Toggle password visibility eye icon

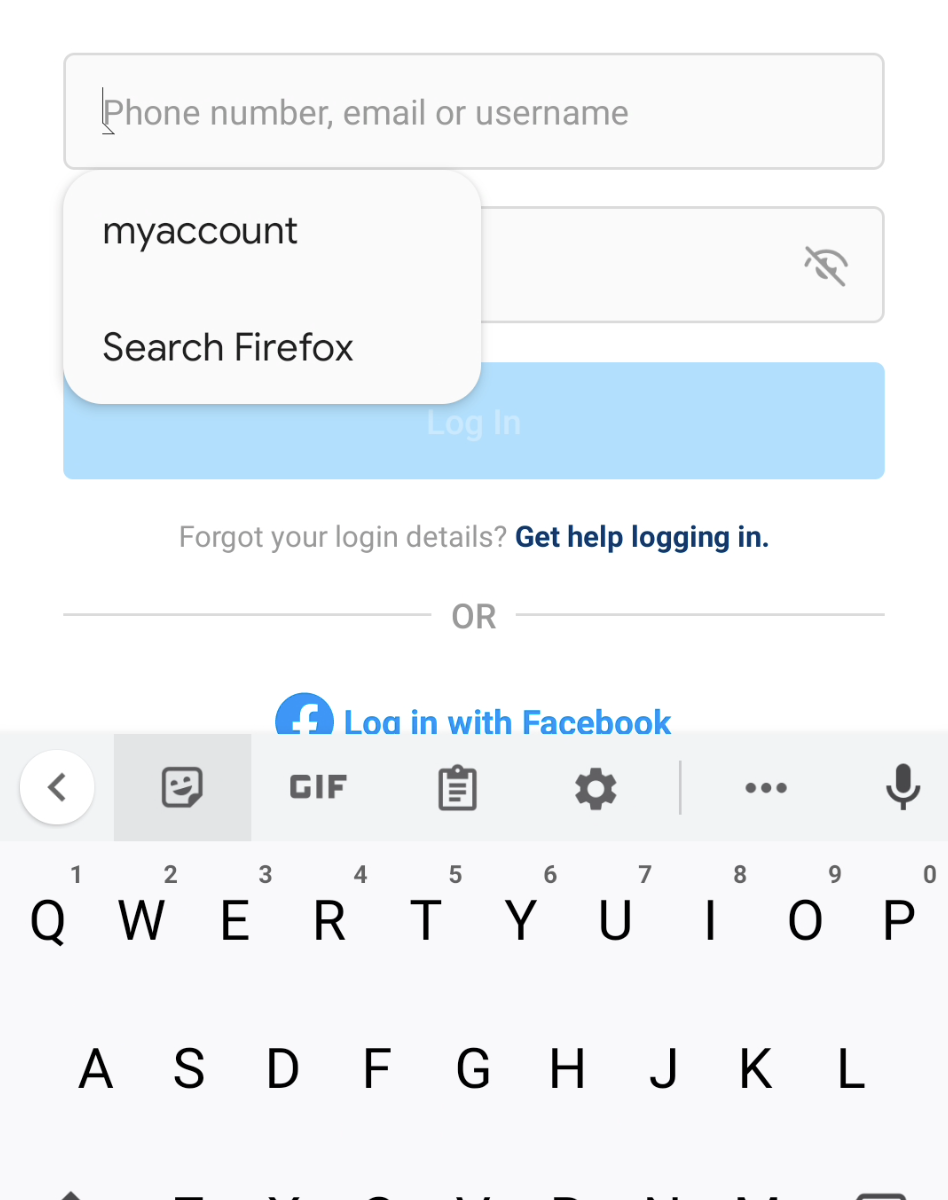coord(826,266)
